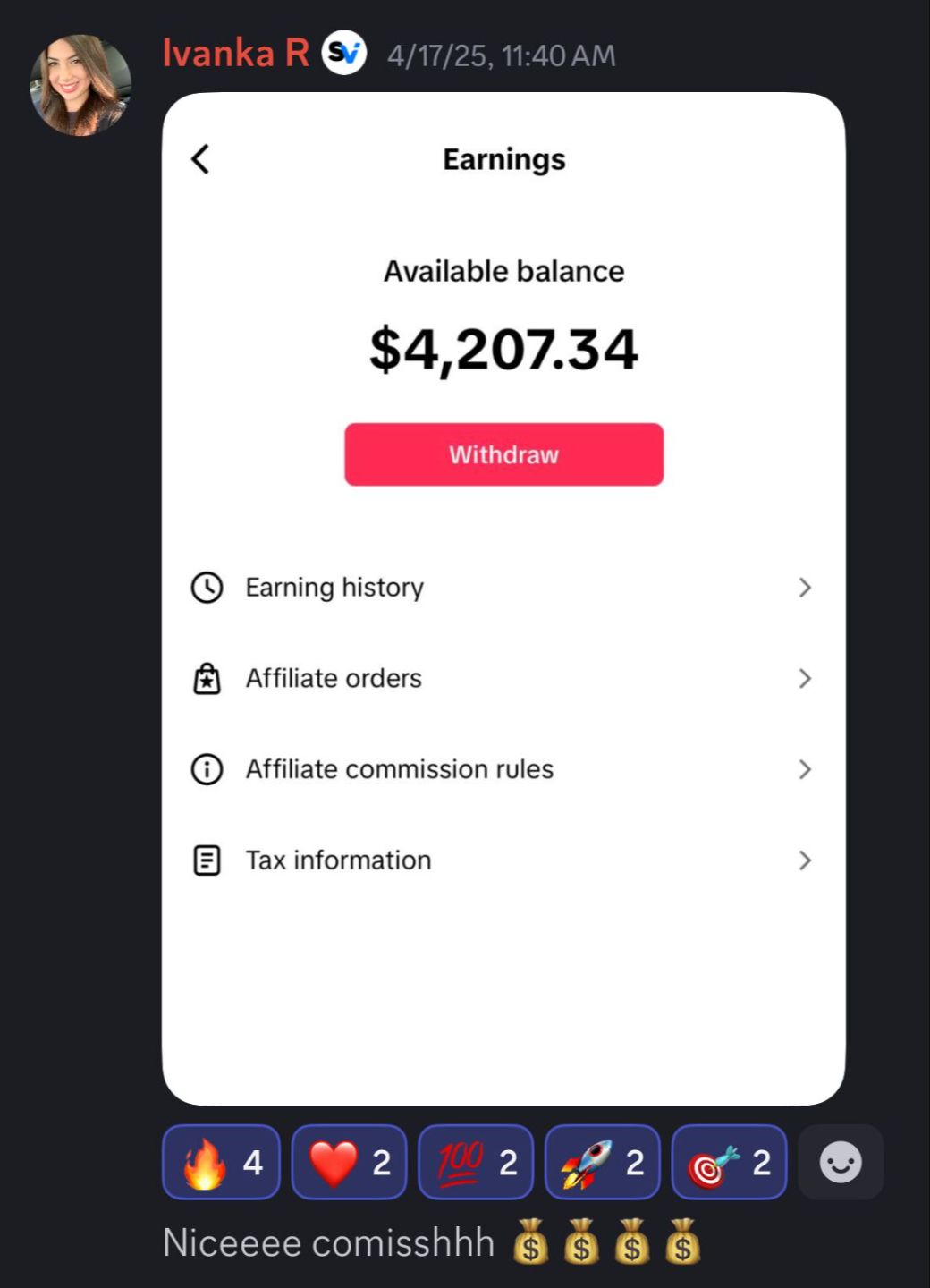Toggle the 100 emoji reaction

coord(476,1162)
